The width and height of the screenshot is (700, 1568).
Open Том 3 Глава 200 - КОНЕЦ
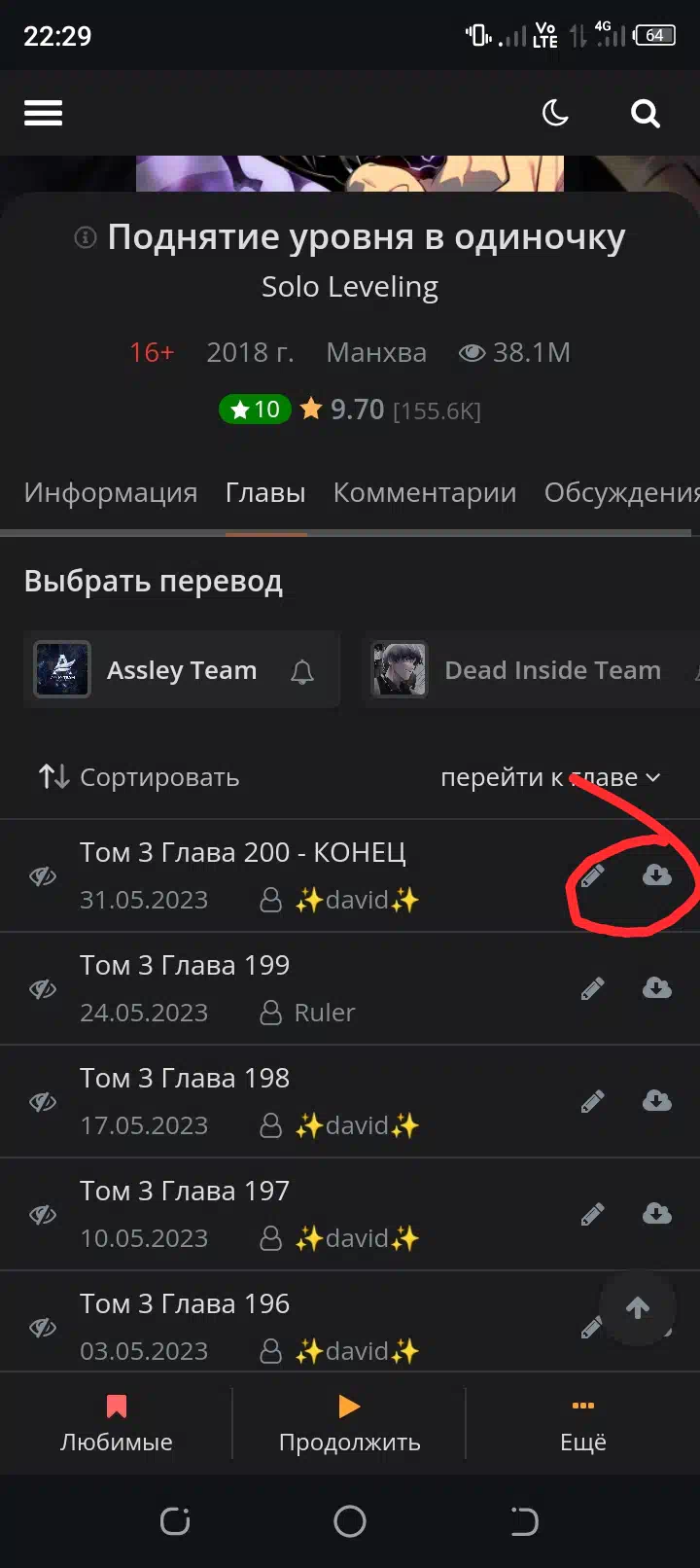click(x=243, y=852)
